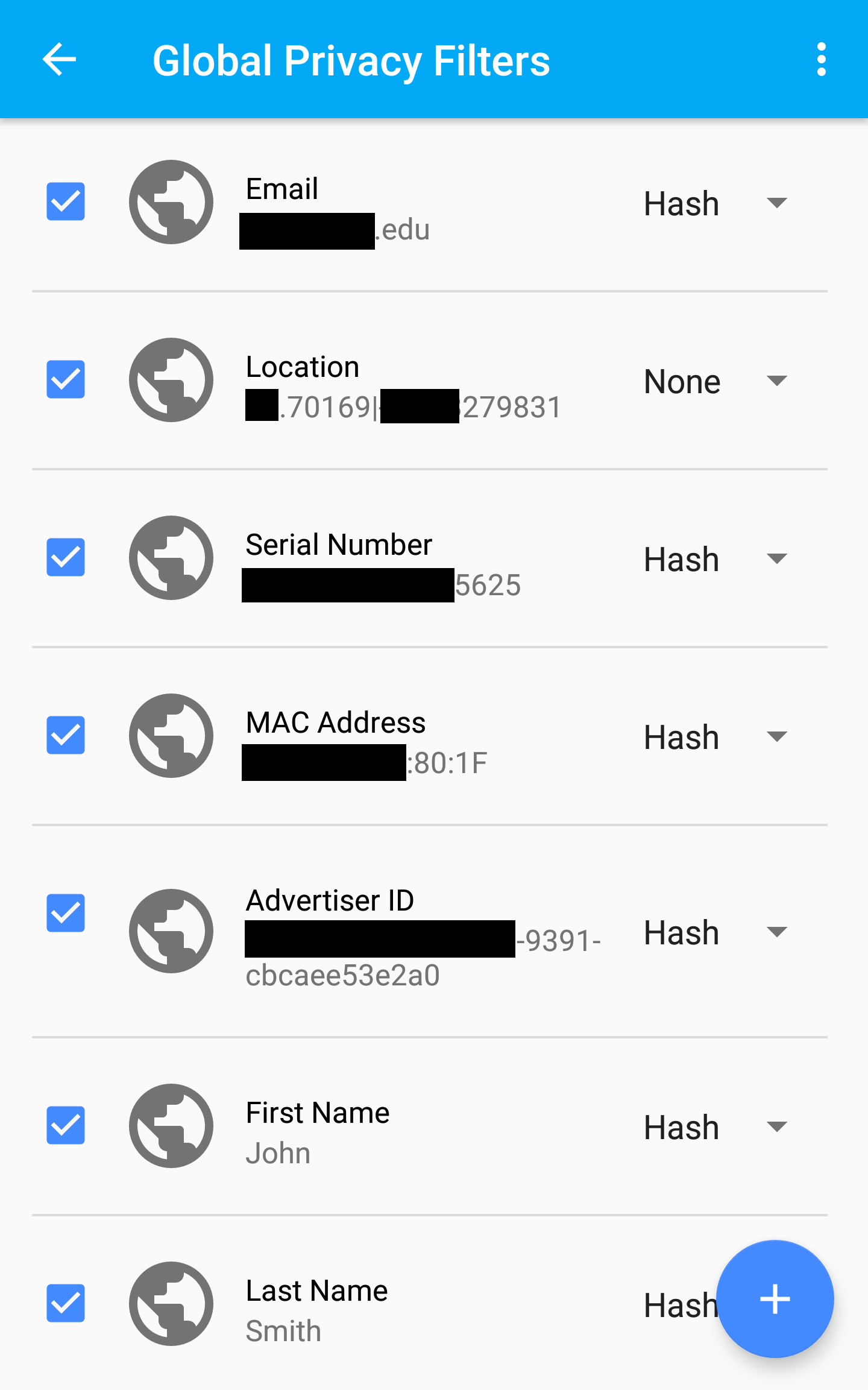Expand the First Name Hash dropdown
Screen dimensions: 868x1390
pos(716,1127)
